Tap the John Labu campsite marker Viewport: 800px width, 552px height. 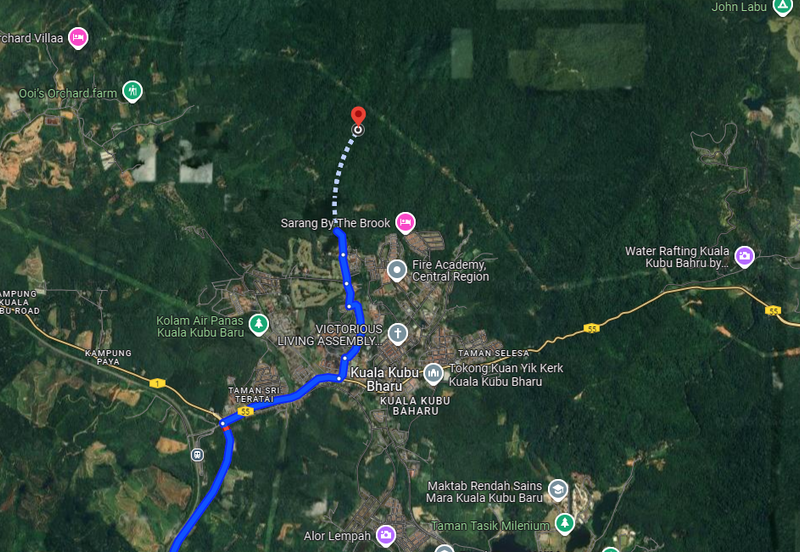click(780, 6)
